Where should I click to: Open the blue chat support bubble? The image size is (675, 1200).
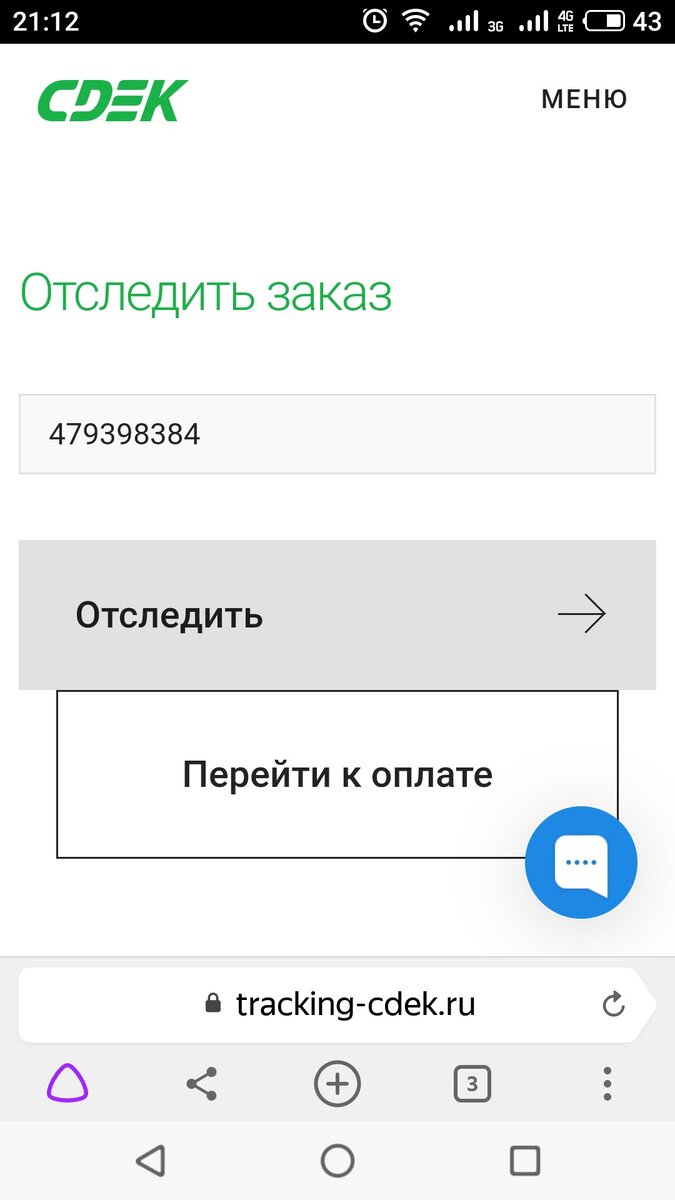(581, 862)
